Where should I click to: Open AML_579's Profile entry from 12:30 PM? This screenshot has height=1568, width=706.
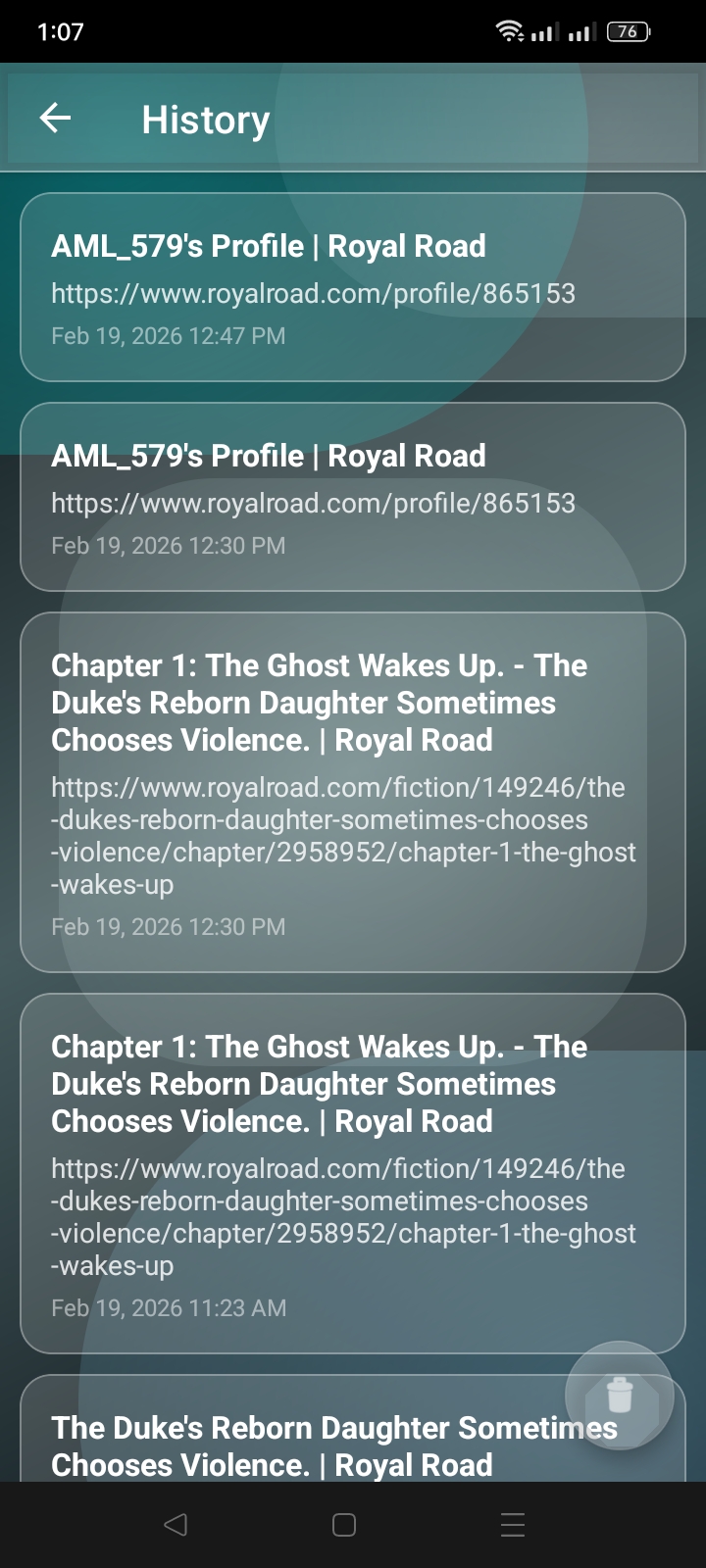352,497
